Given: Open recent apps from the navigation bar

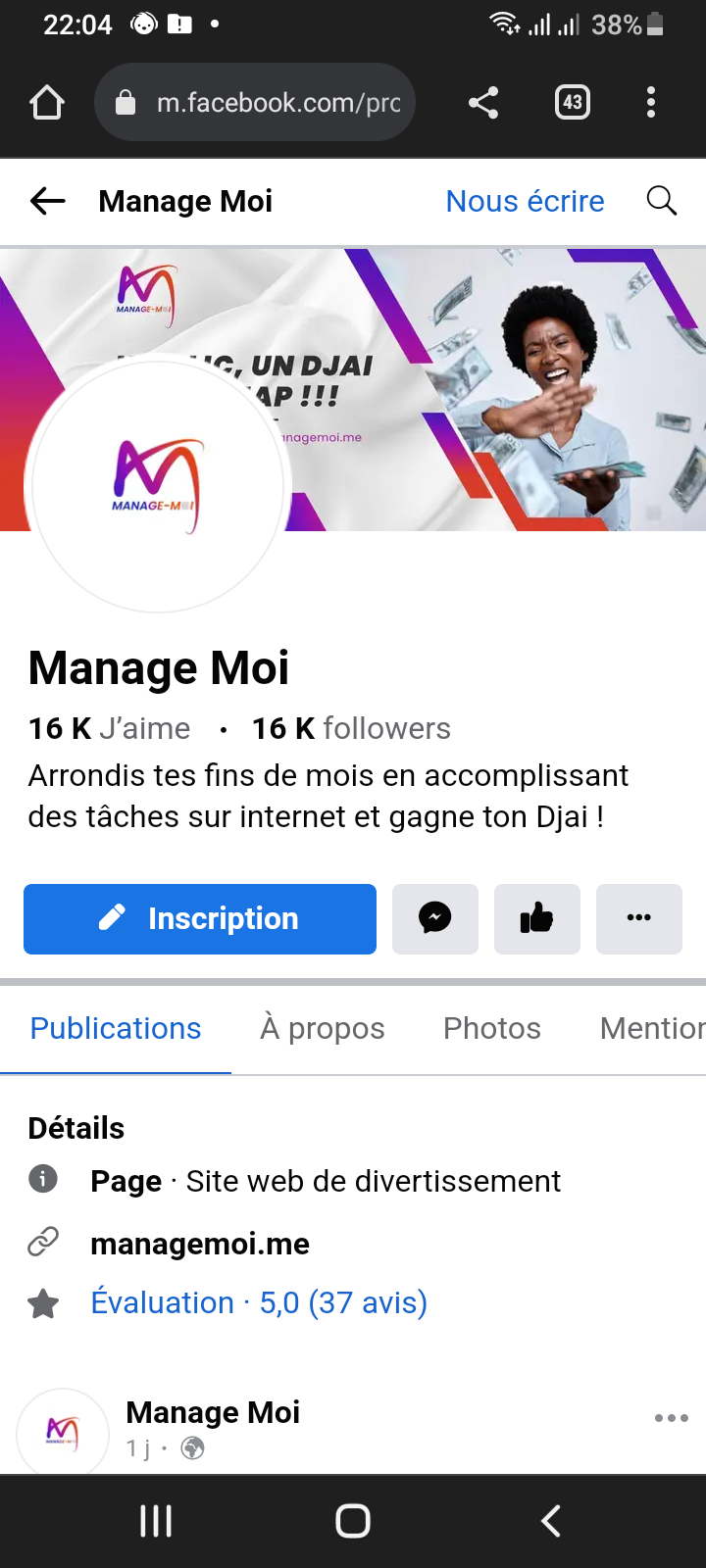Looking at the screenshot, I should (x=156, y=1521).
